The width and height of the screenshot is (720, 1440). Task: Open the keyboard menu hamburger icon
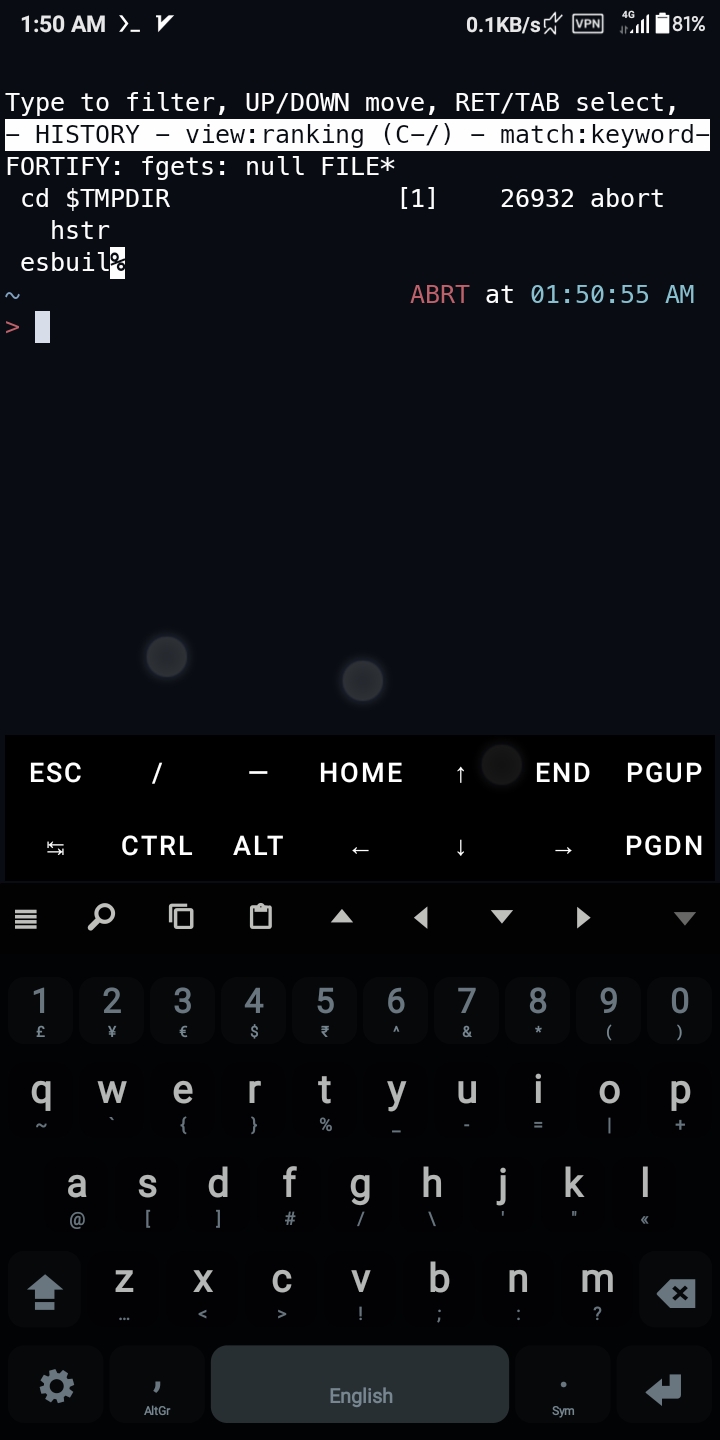26,918
